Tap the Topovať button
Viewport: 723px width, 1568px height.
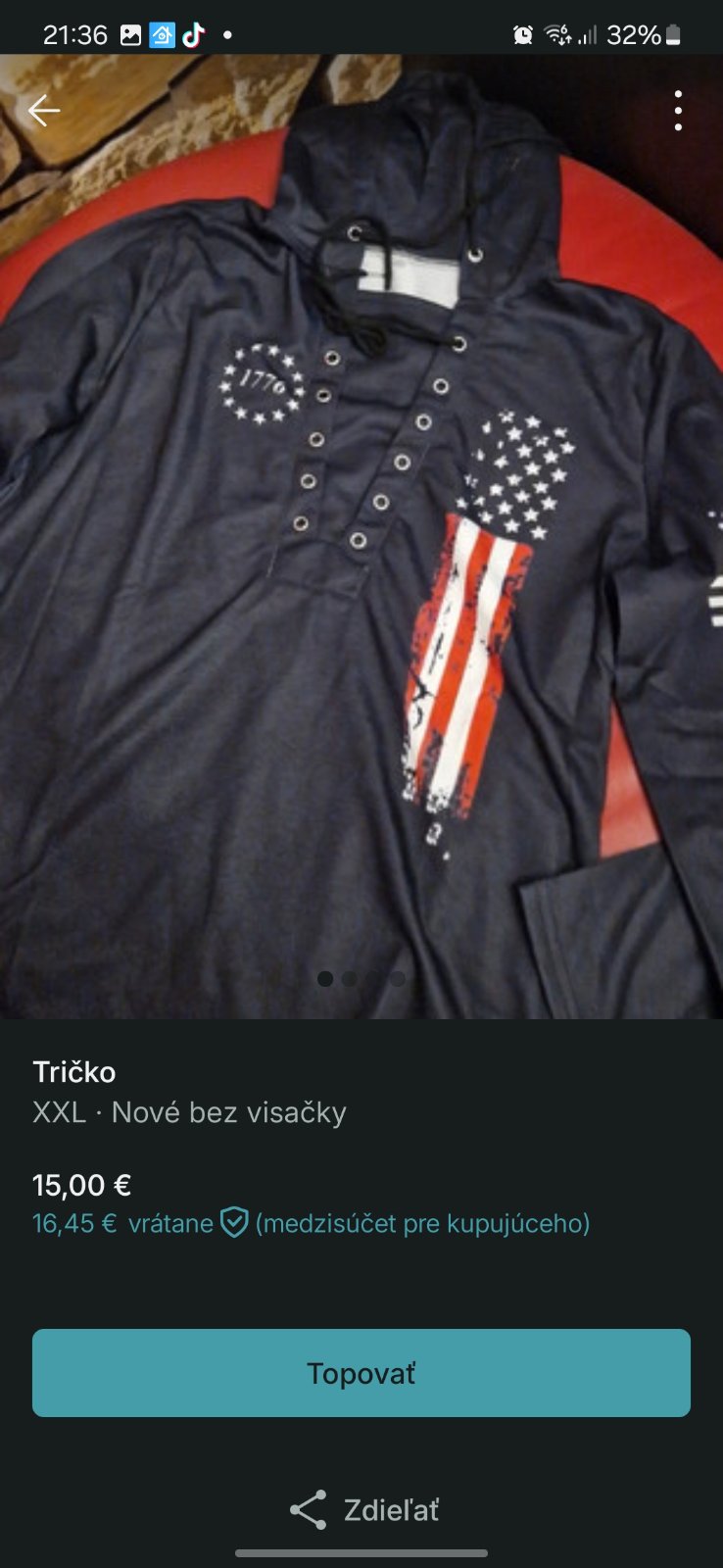point(361,1372)
